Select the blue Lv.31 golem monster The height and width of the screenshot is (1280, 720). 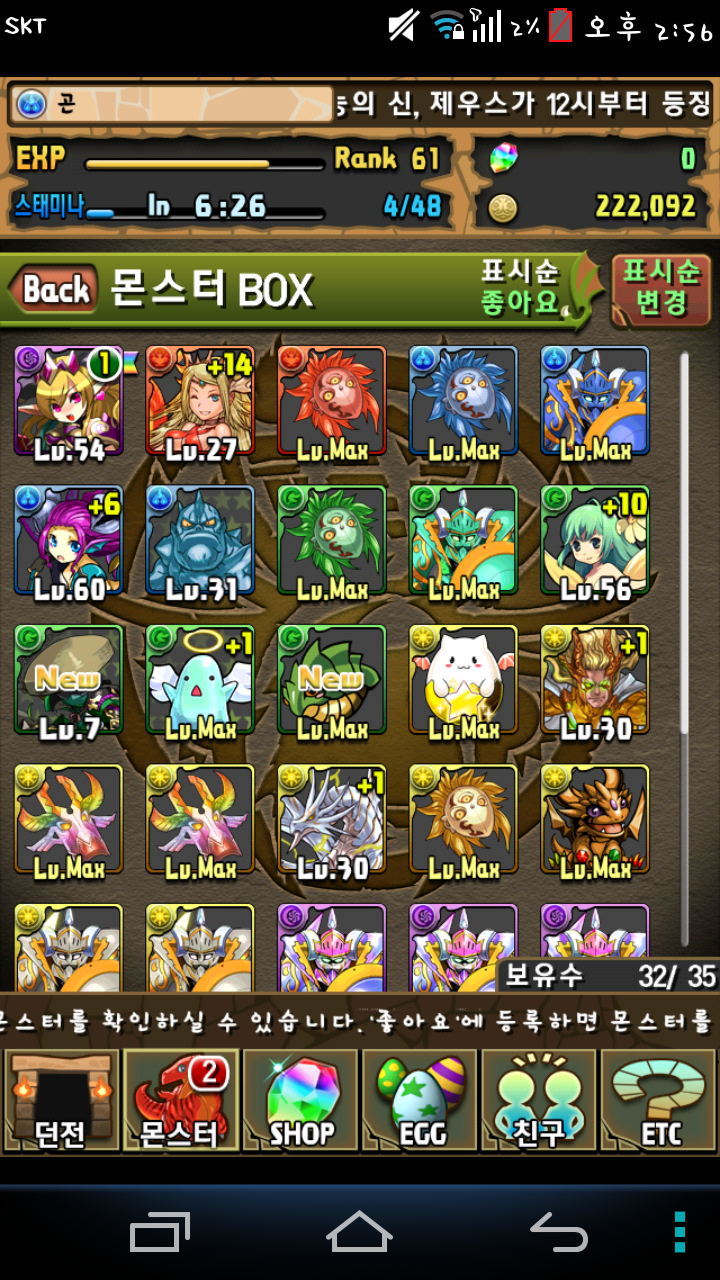[x=200, y=542]
